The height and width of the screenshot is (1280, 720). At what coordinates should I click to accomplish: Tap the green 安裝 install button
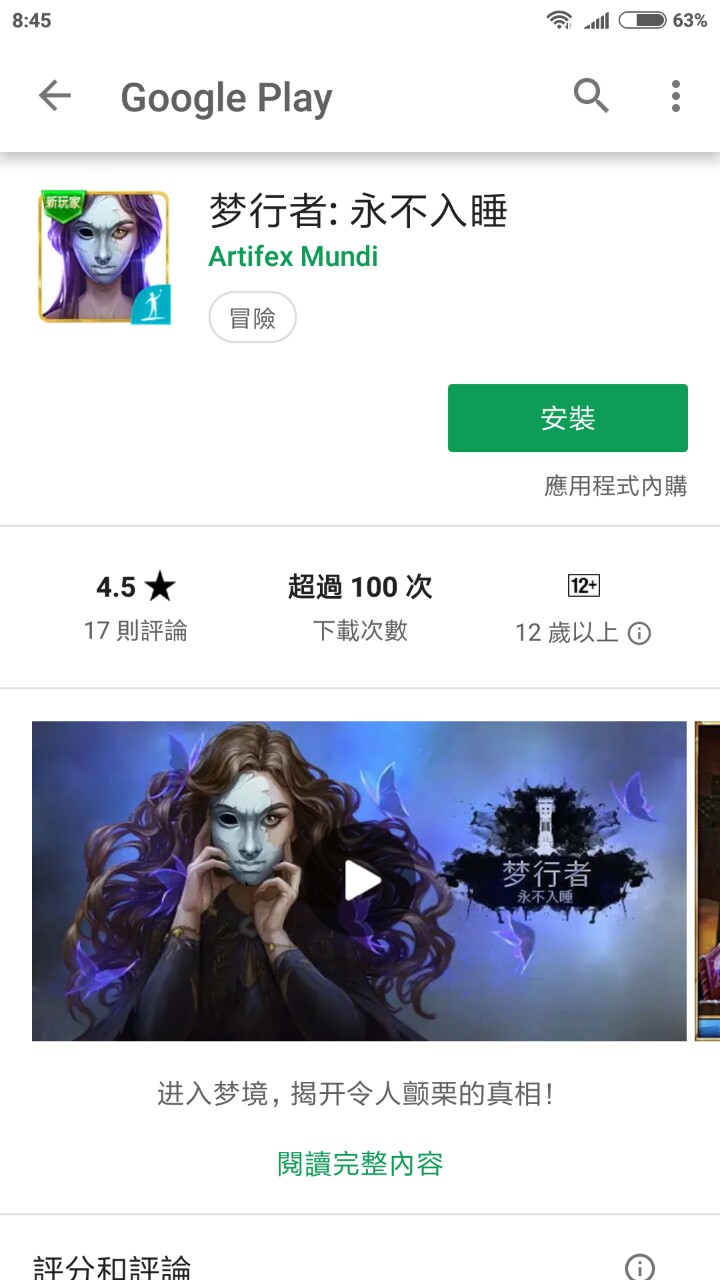click(x=567, y=418)
